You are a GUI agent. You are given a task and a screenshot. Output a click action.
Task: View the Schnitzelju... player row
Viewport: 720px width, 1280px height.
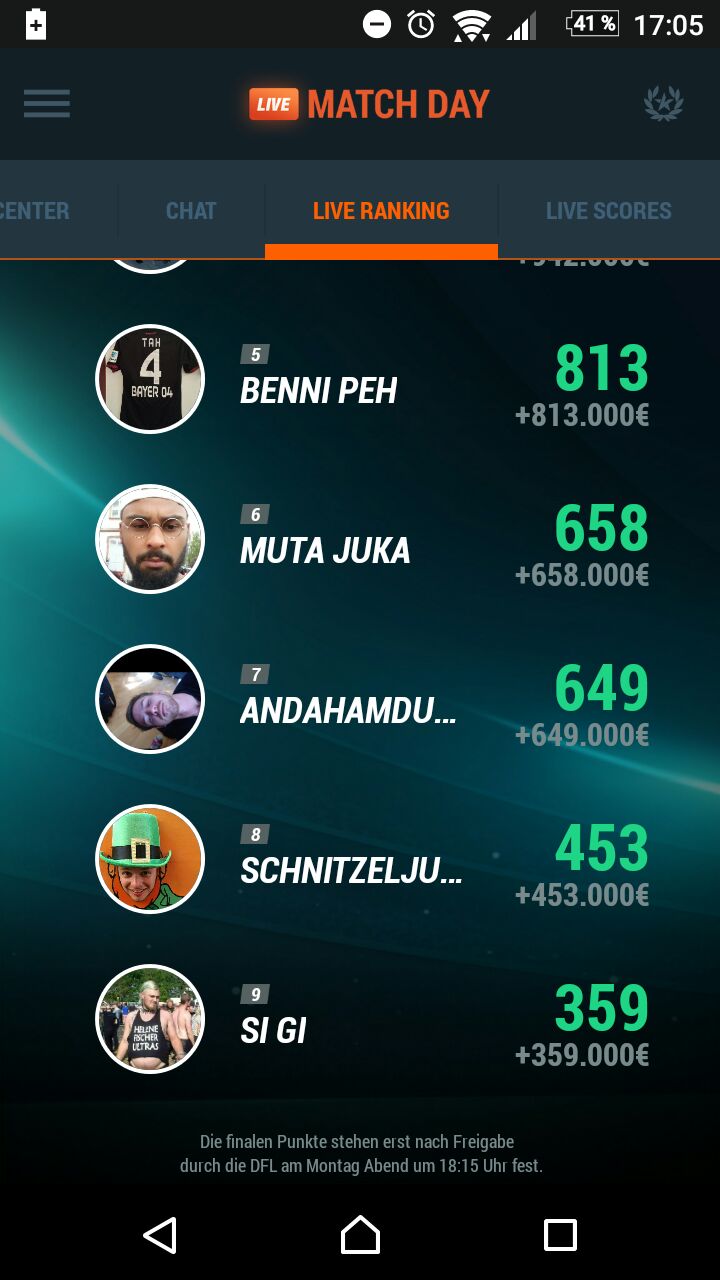(372, 860)
